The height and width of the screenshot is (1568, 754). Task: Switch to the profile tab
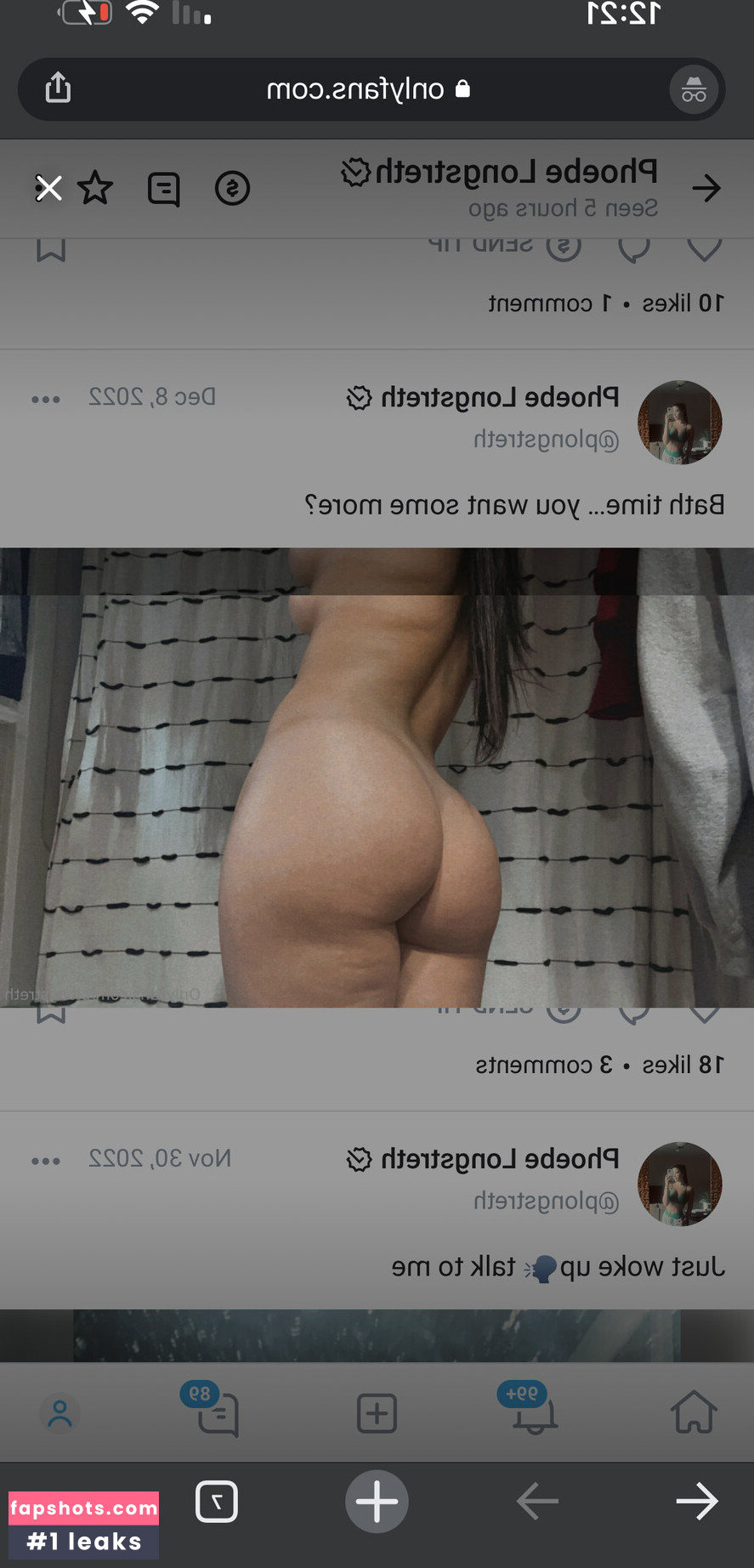point(60,1413)
